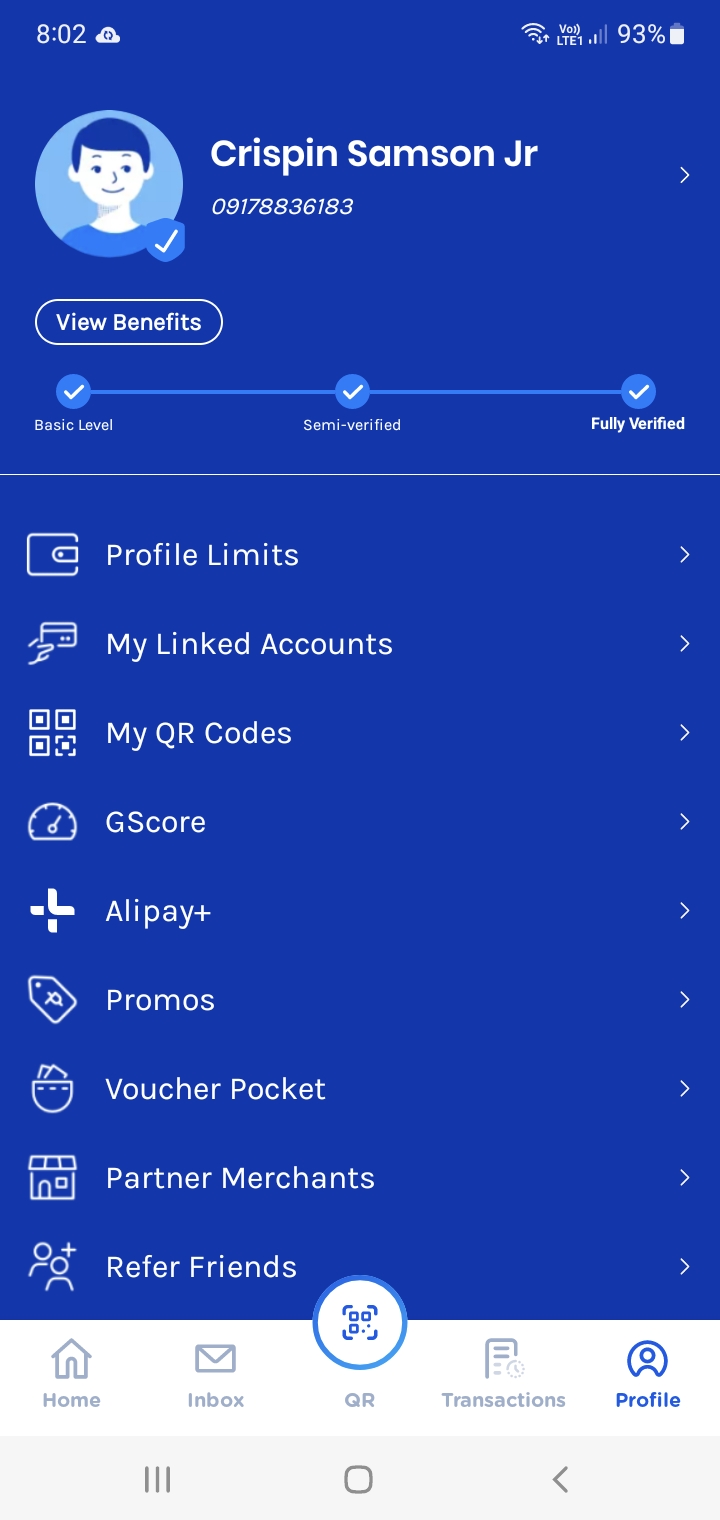
Task: Browse the Promos row
Action: [x=360, y=1000]
